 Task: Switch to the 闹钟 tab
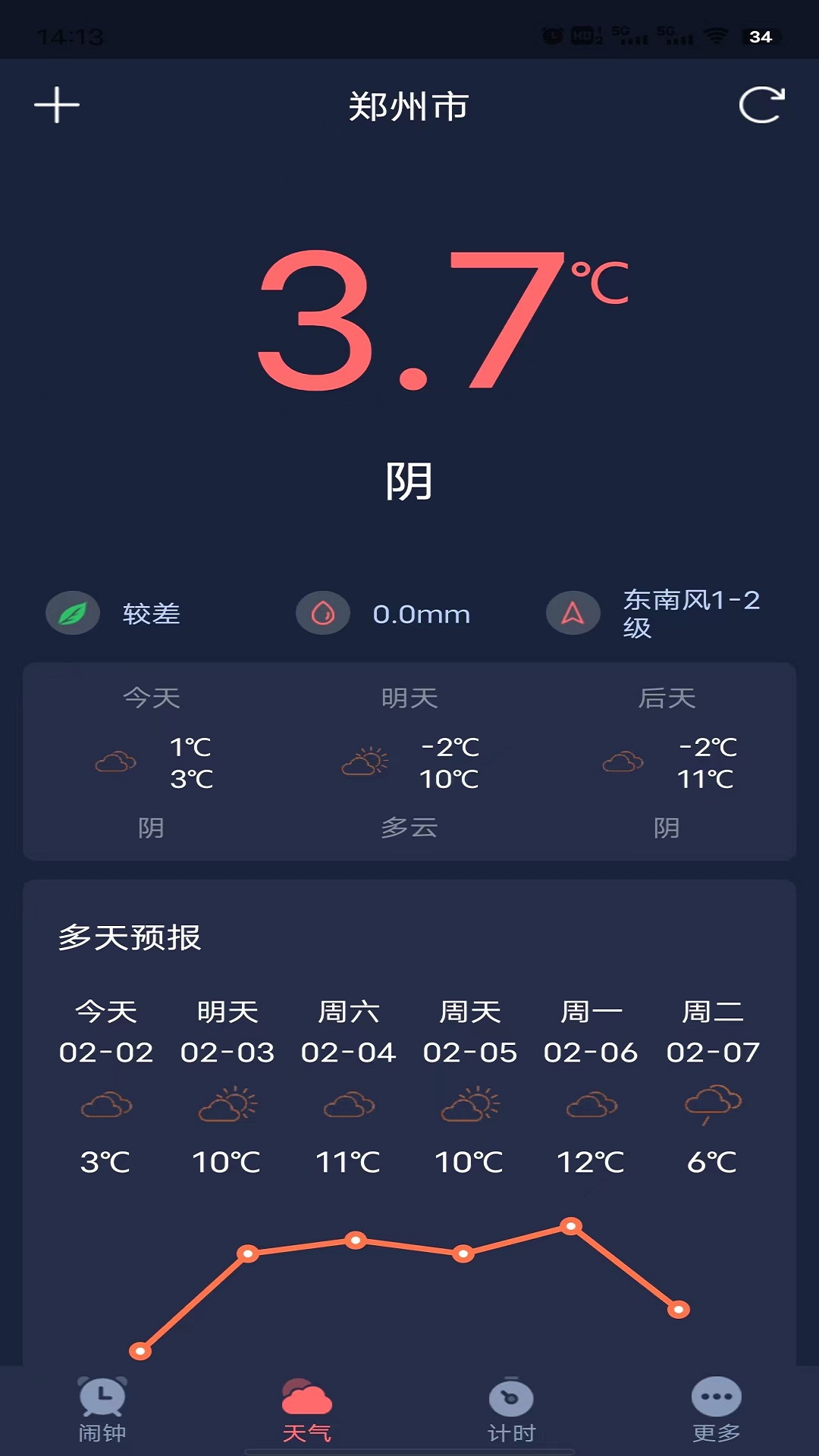(102, 1410)
